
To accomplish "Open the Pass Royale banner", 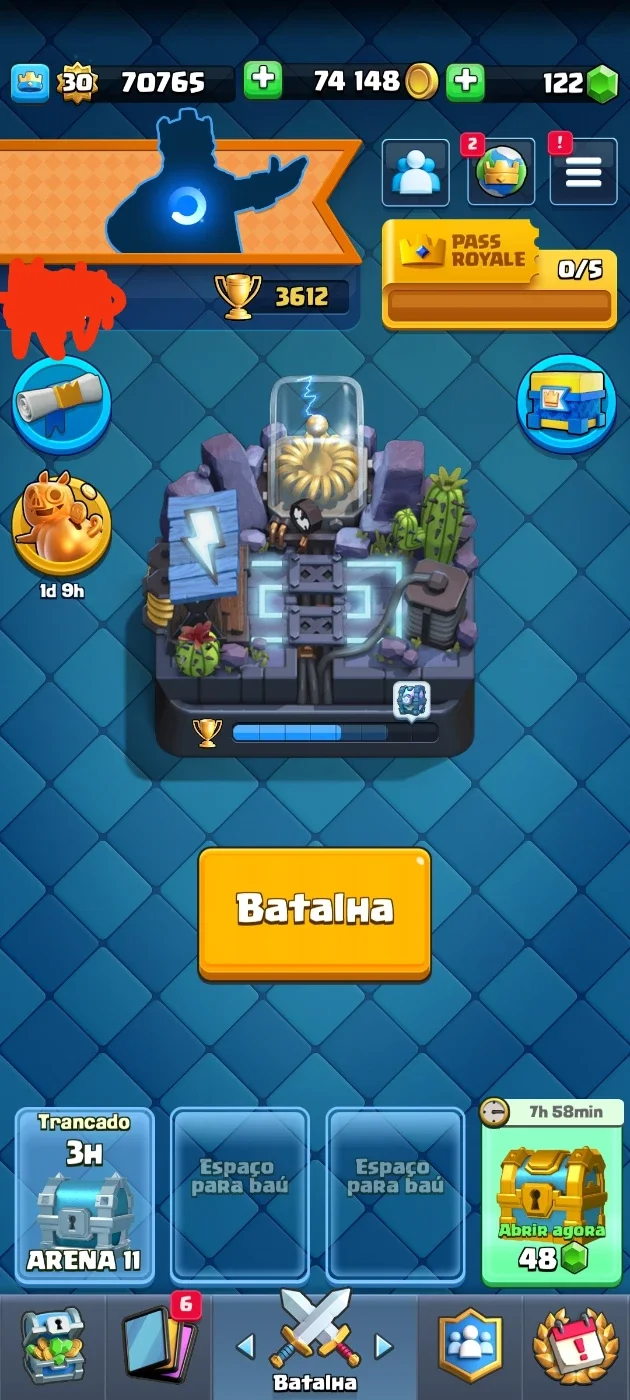I will point(499,274).
